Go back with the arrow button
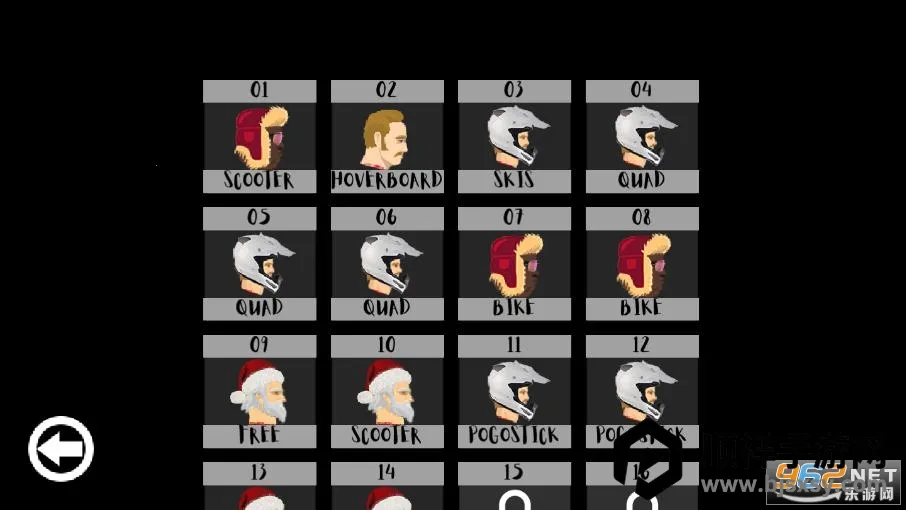This screenshot has height=510, width=906. [x=61, y=449]
